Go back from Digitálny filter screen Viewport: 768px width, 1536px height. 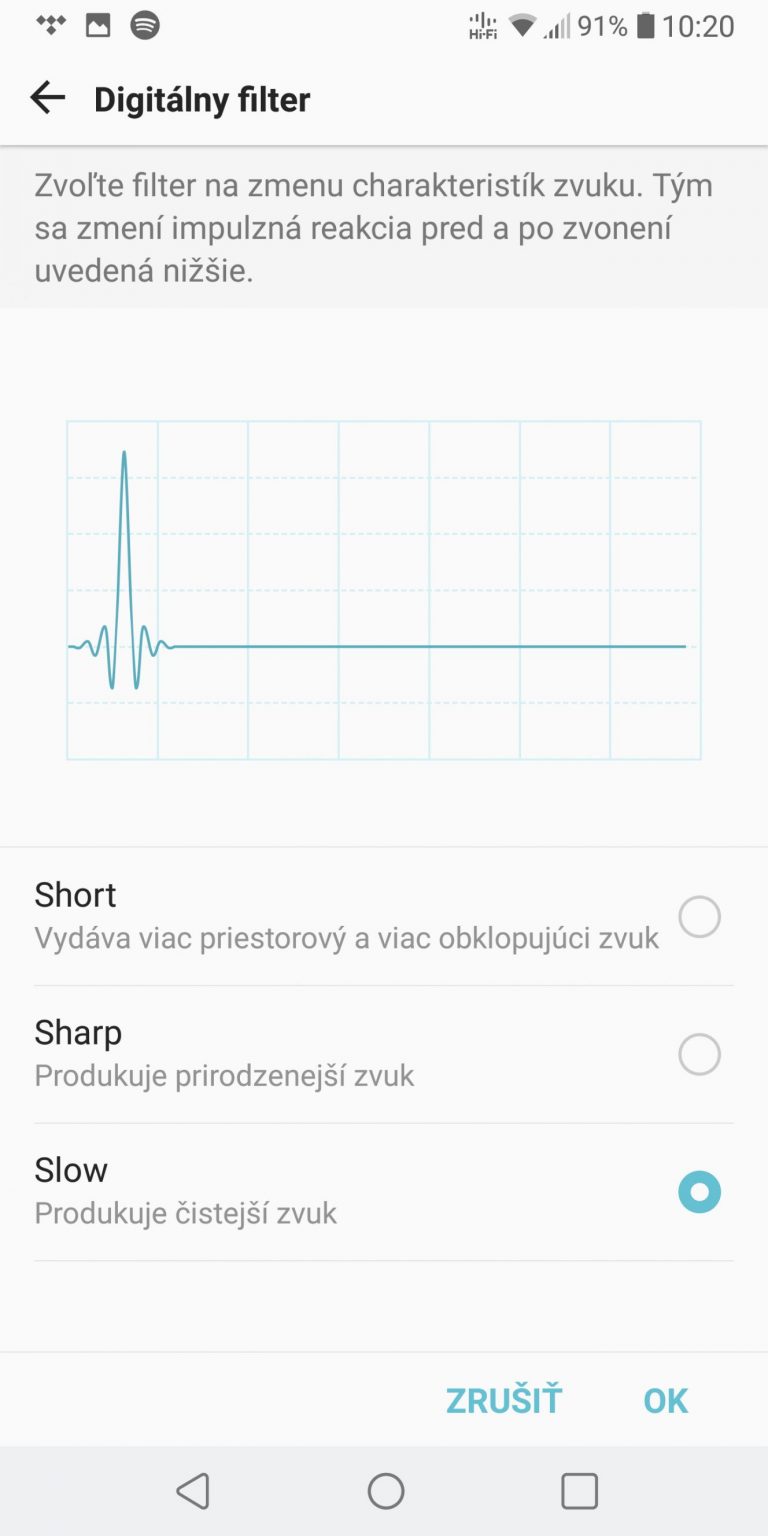tap(47, 98)
